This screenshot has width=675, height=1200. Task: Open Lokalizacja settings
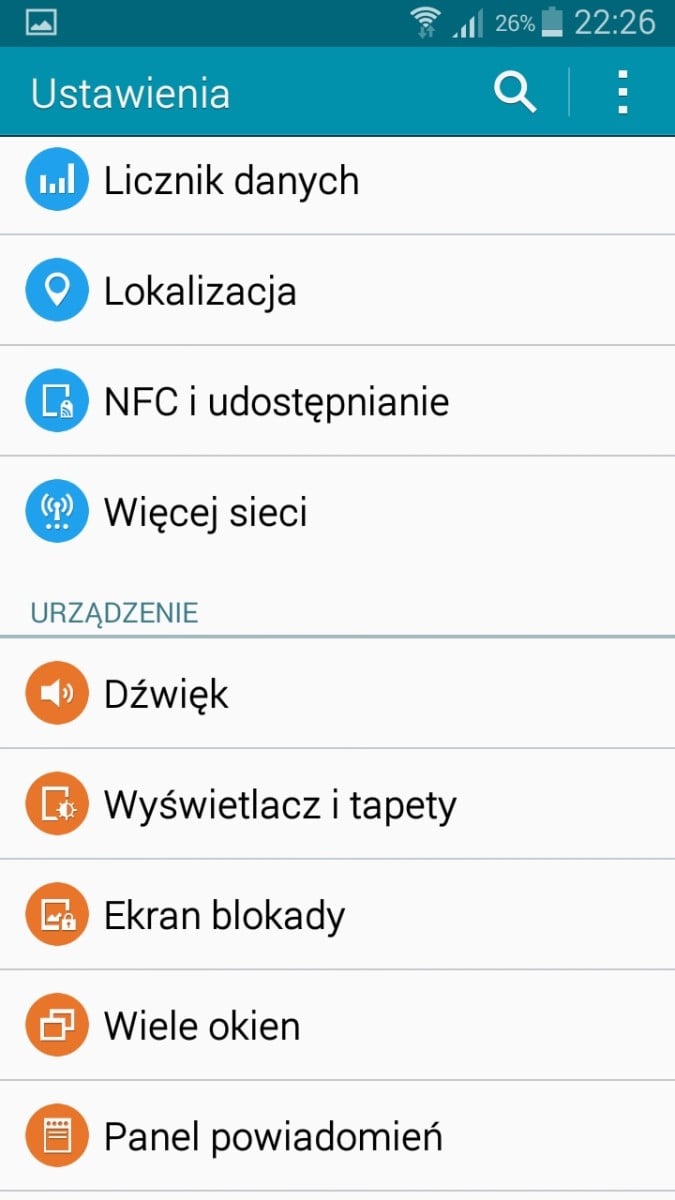[337, 291]
